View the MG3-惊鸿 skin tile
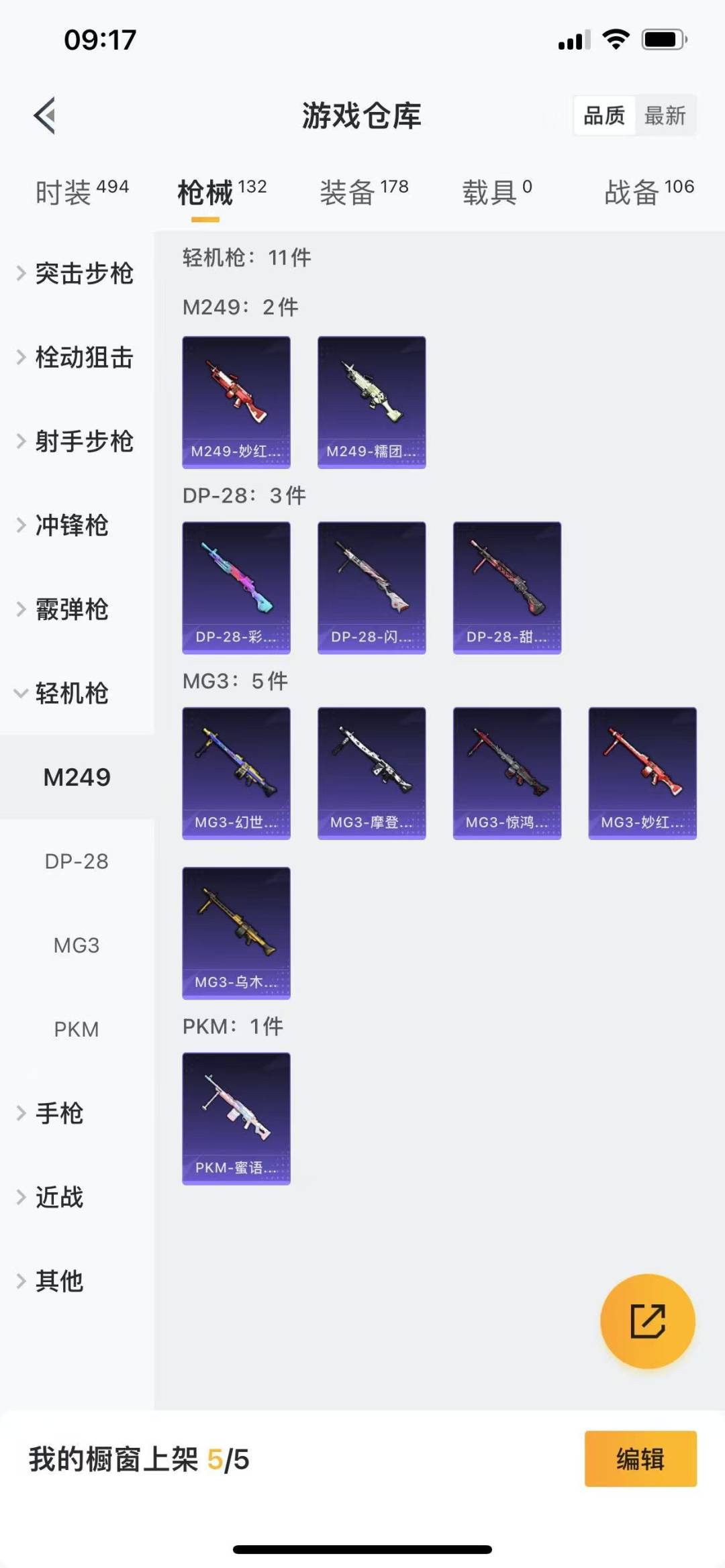Screen dimensions: 725x1568 pos(507,773)
